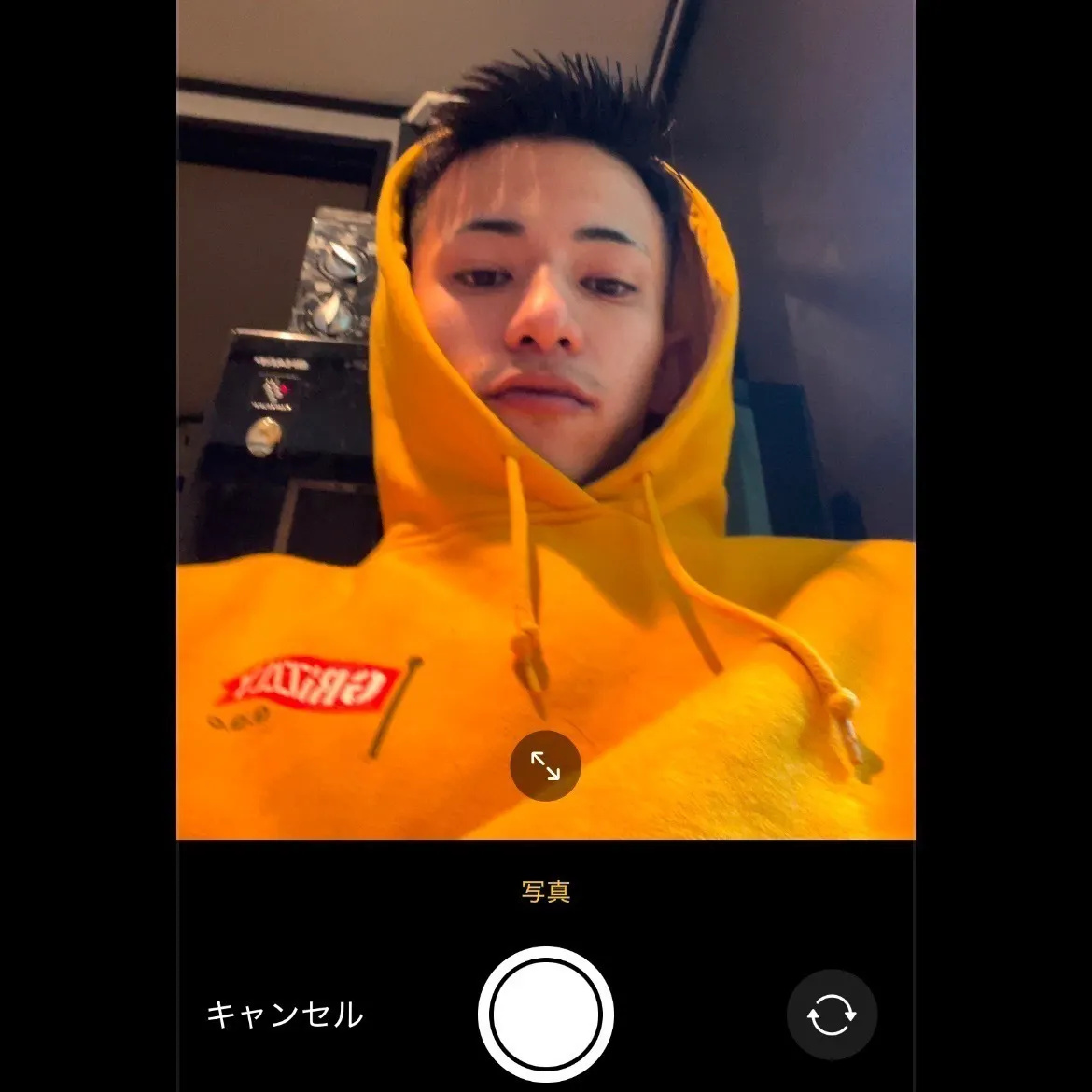Select the 写真 photo mode
The height and width of the screenshot is (1092, 1092).
546,891
